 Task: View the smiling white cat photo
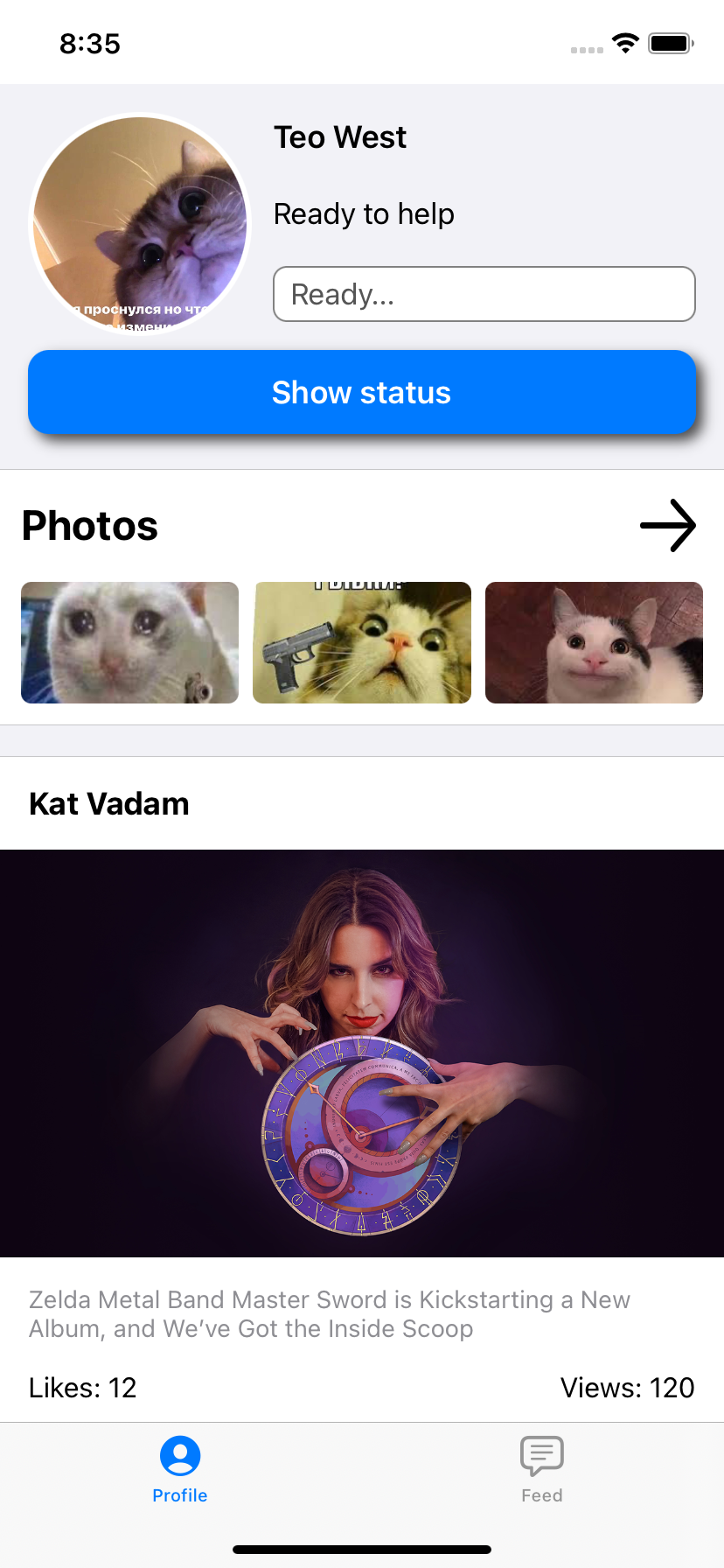594,642
